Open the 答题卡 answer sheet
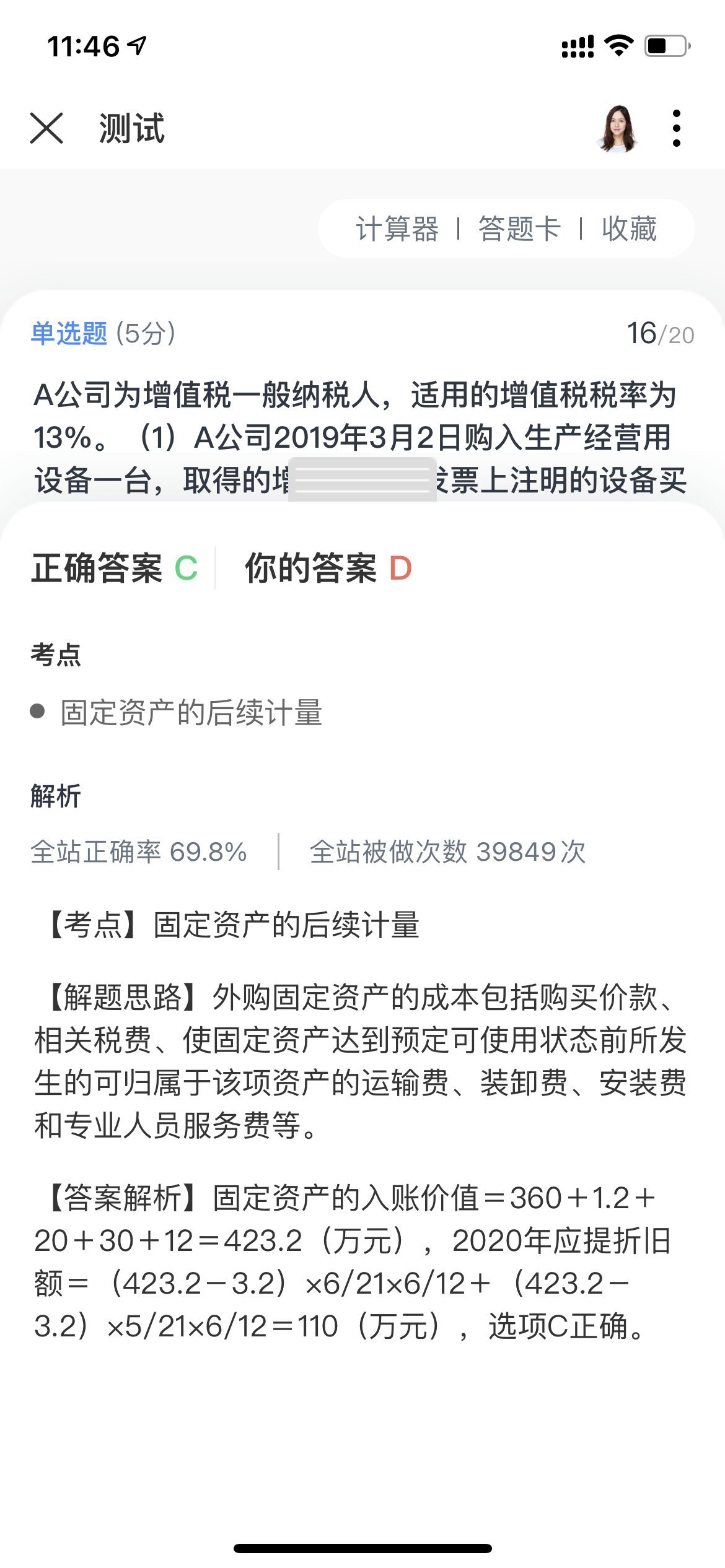 [519, 229]
